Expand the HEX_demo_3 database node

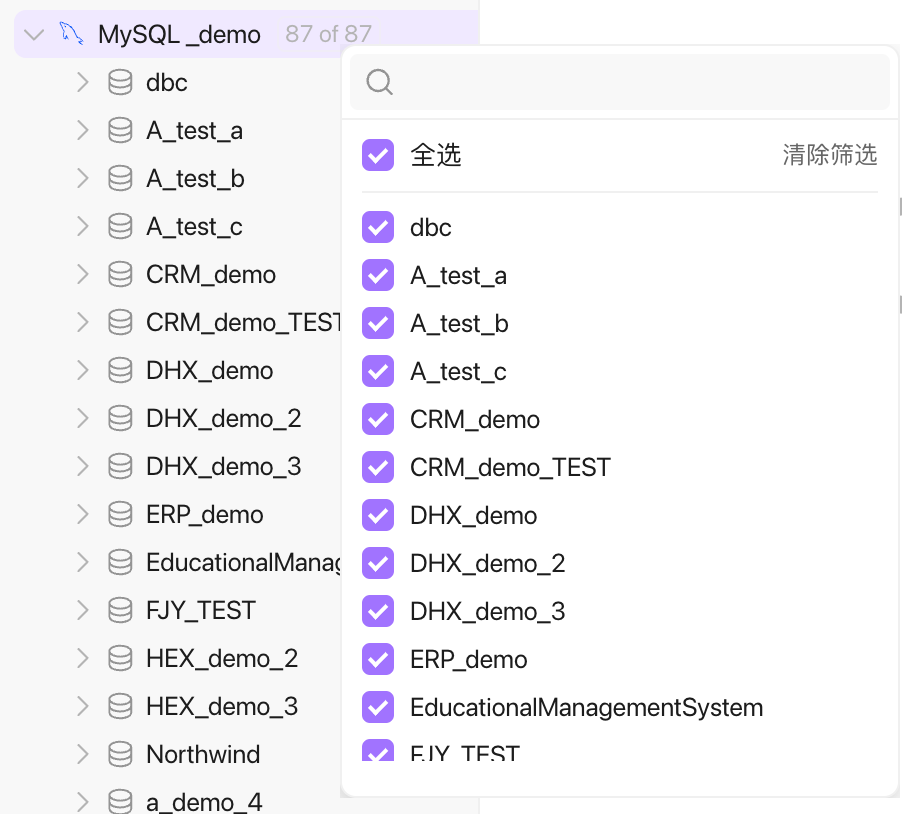83,706
